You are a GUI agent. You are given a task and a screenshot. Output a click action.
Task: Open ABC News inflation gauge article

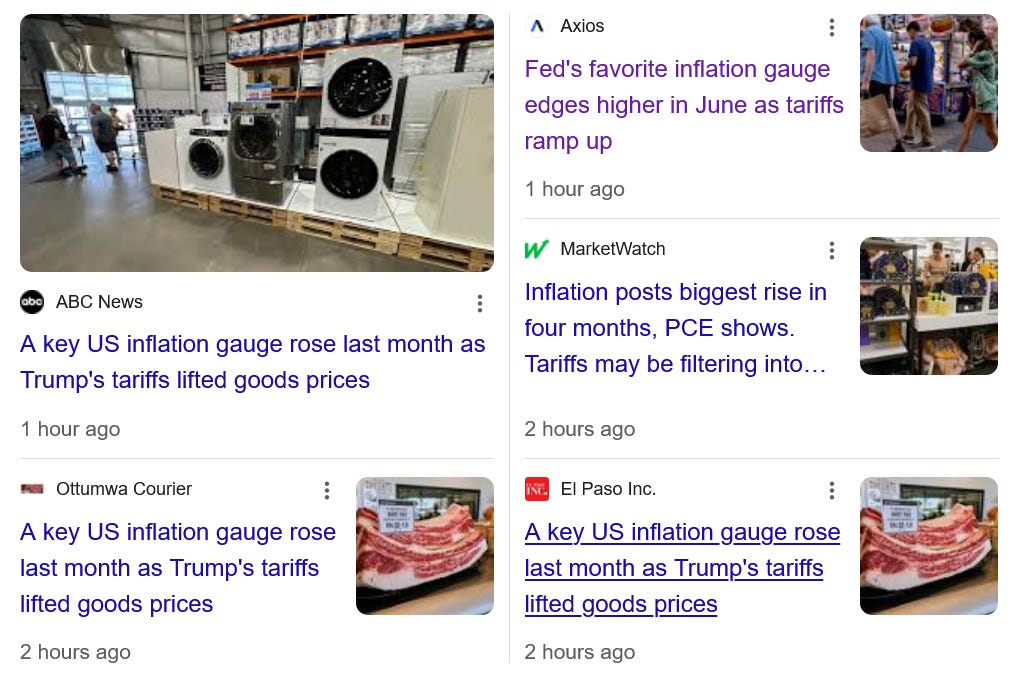click(x=252, y=362)
